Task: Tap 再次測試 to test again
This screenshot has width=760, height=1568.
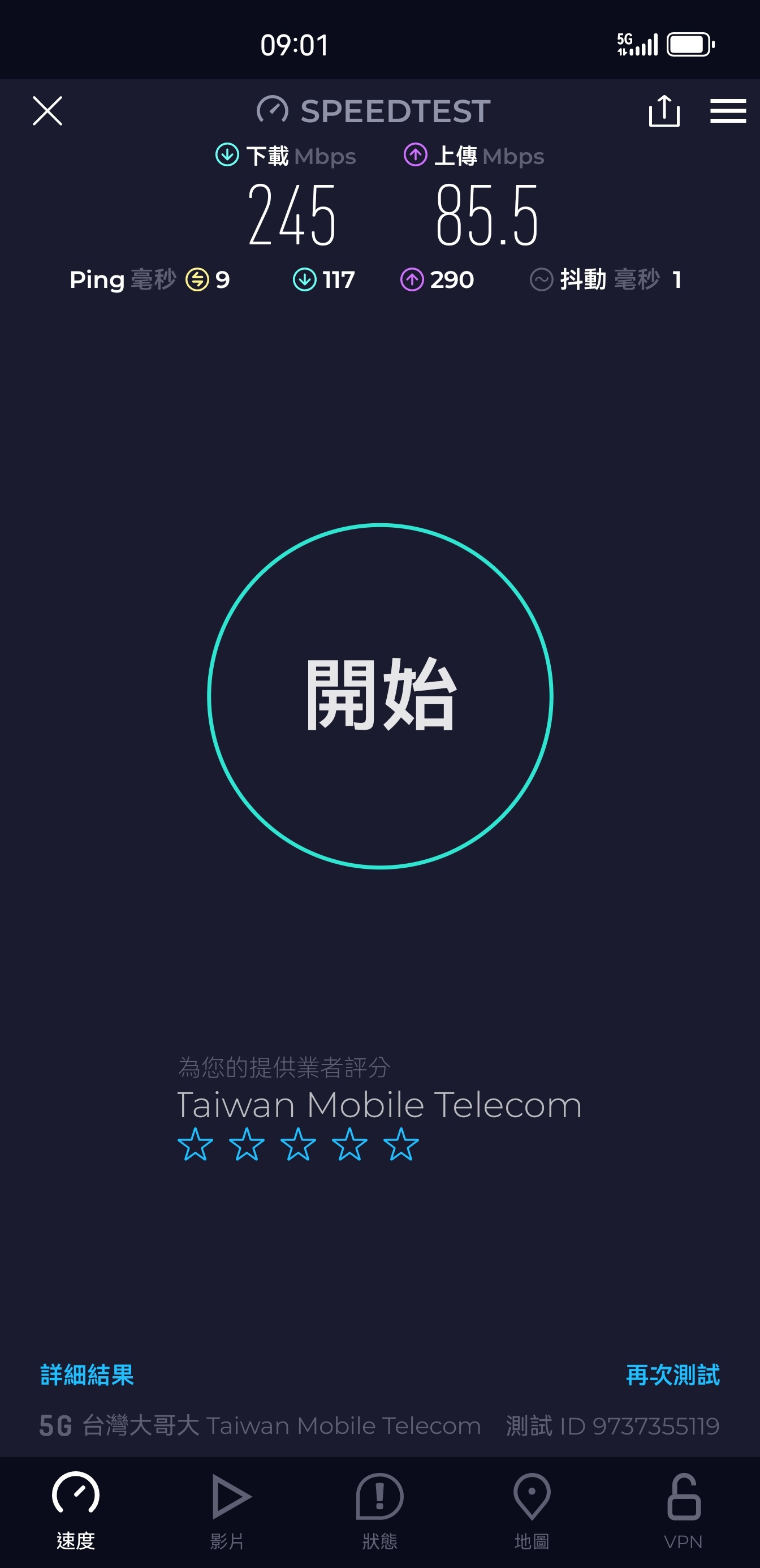Action: 673,1375
